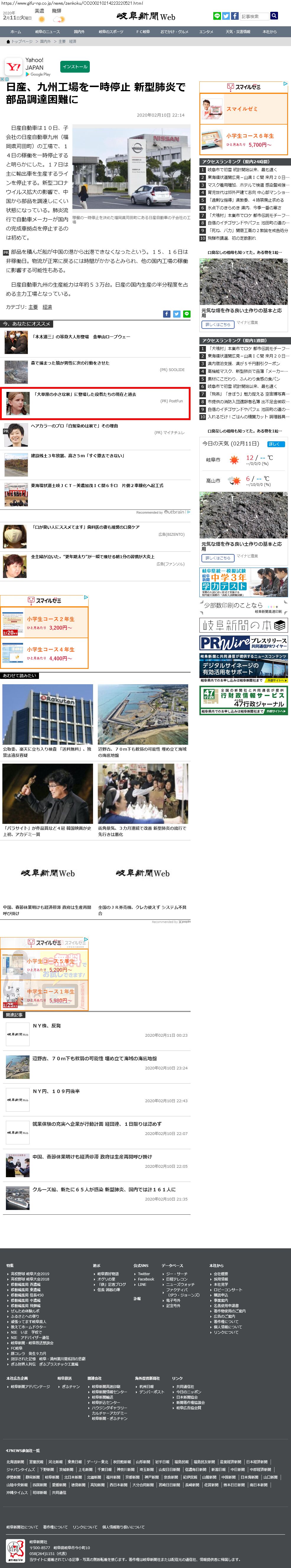291x1568 pixels.
Task: Open the 経済 category link under the article
Action: (x=47, y=307)
